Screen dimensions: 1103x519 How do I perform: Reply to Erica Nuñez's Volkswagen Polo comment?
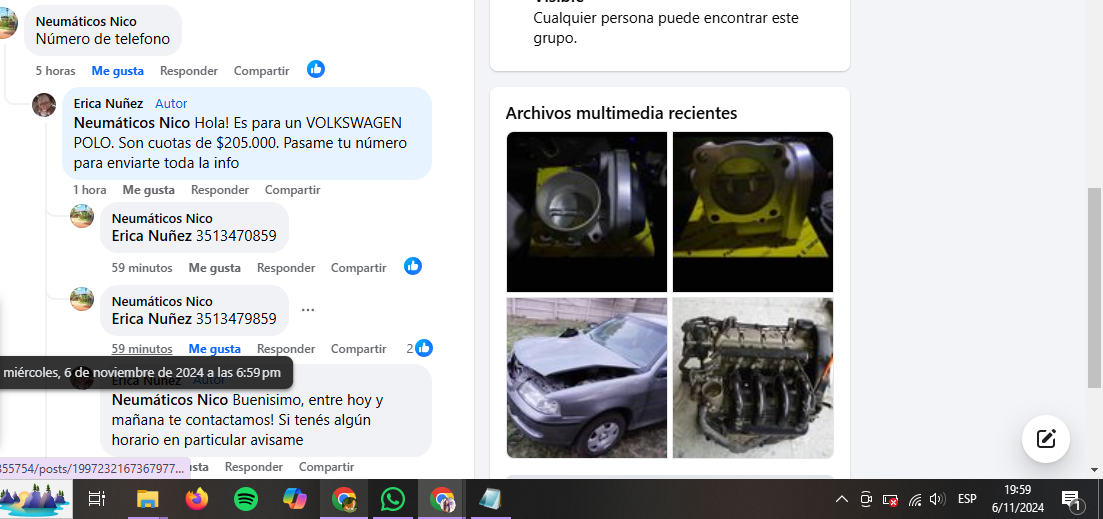(x=220, y=190)
